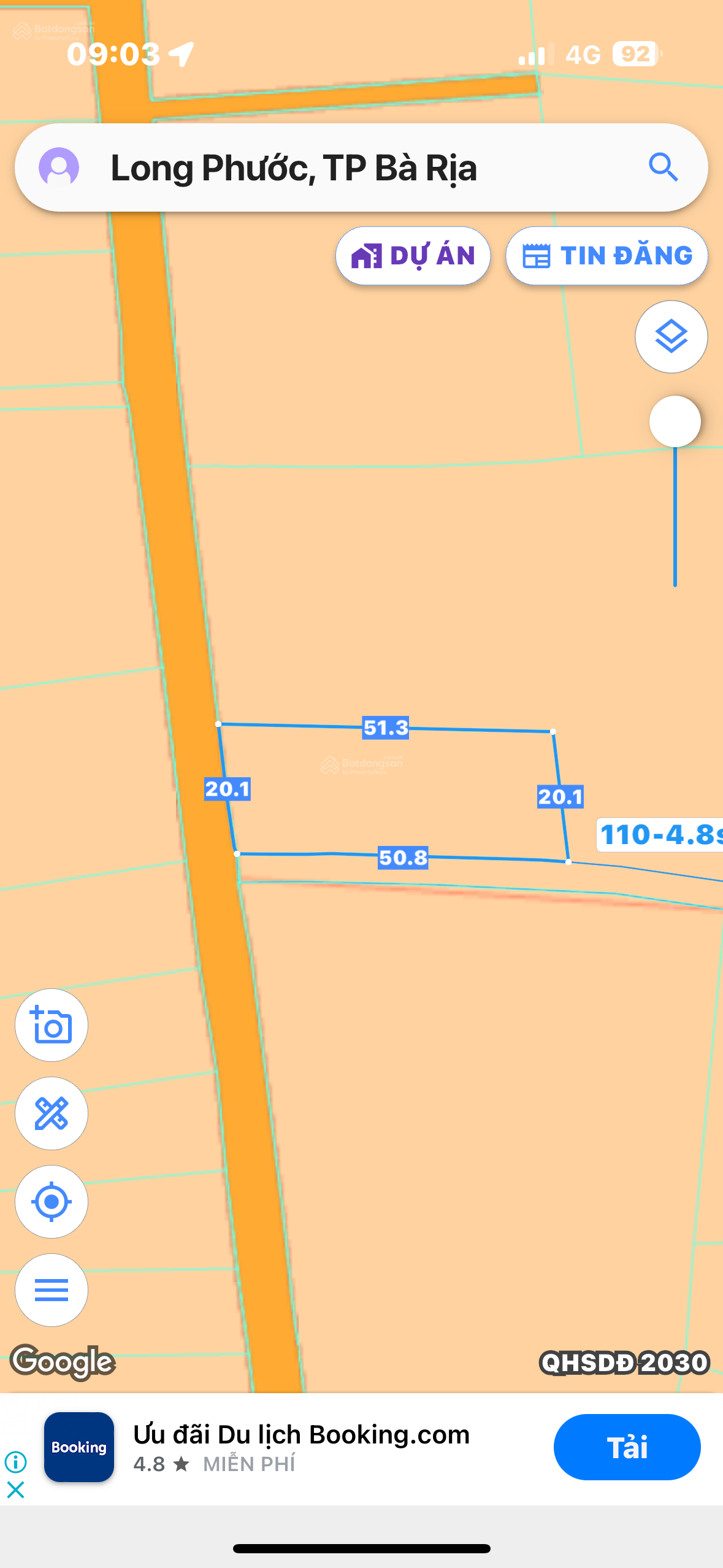Capture a map snapshot with camera button

coord(52,1025)
